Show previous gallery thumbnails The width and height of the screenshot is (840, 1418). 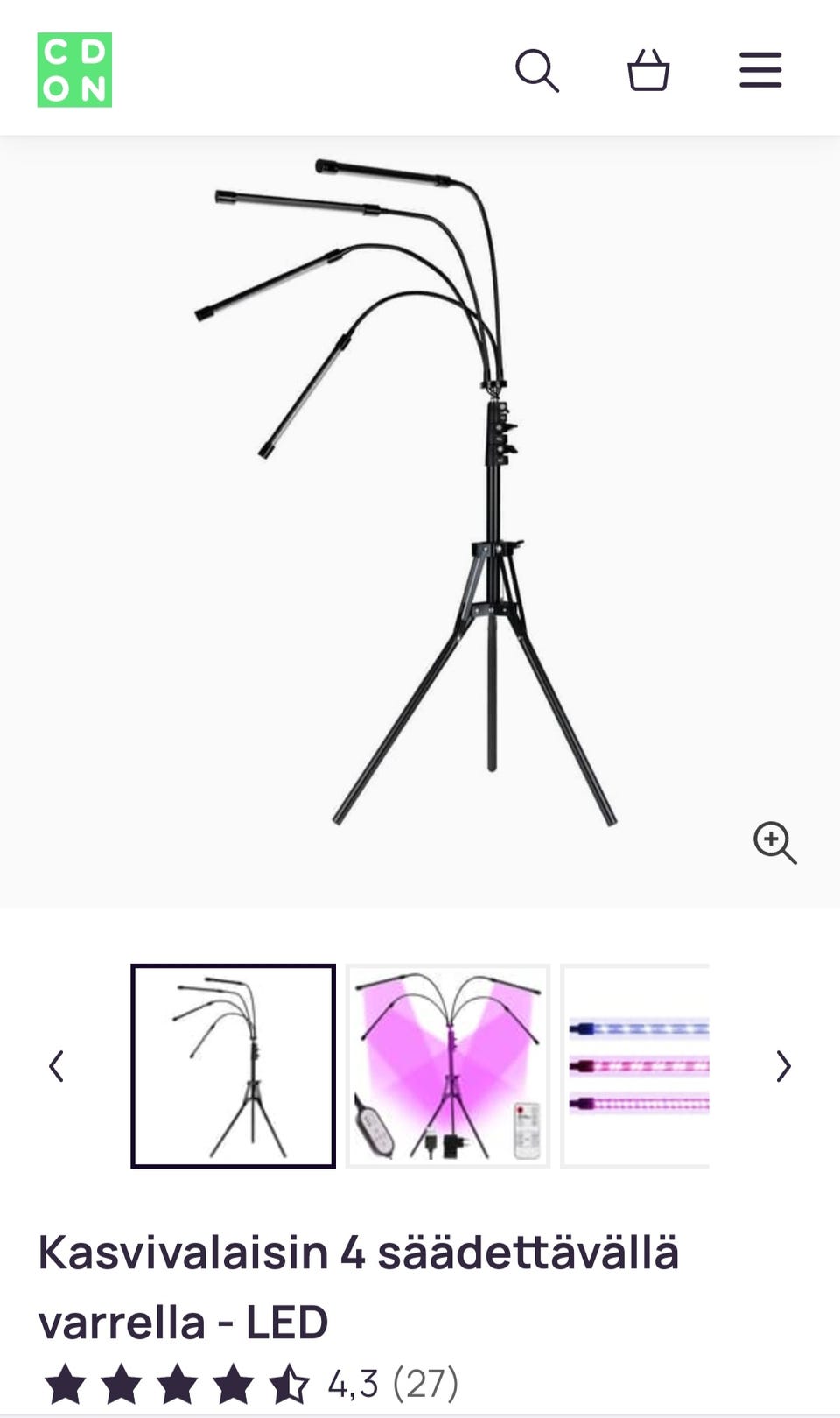tap(56, 1066)
